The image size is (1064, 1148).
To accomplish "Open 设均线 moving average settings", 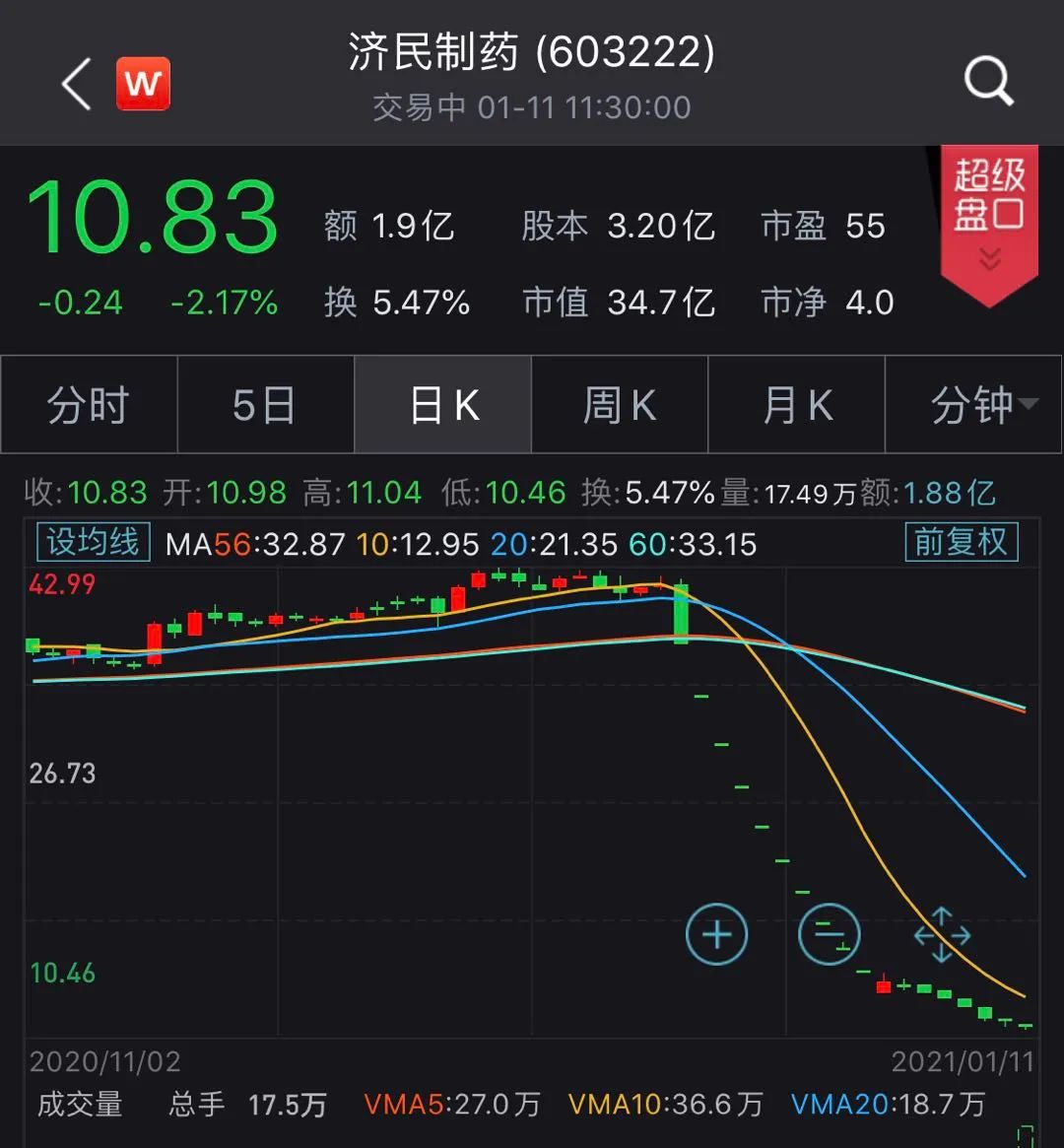I will [93, 542].
